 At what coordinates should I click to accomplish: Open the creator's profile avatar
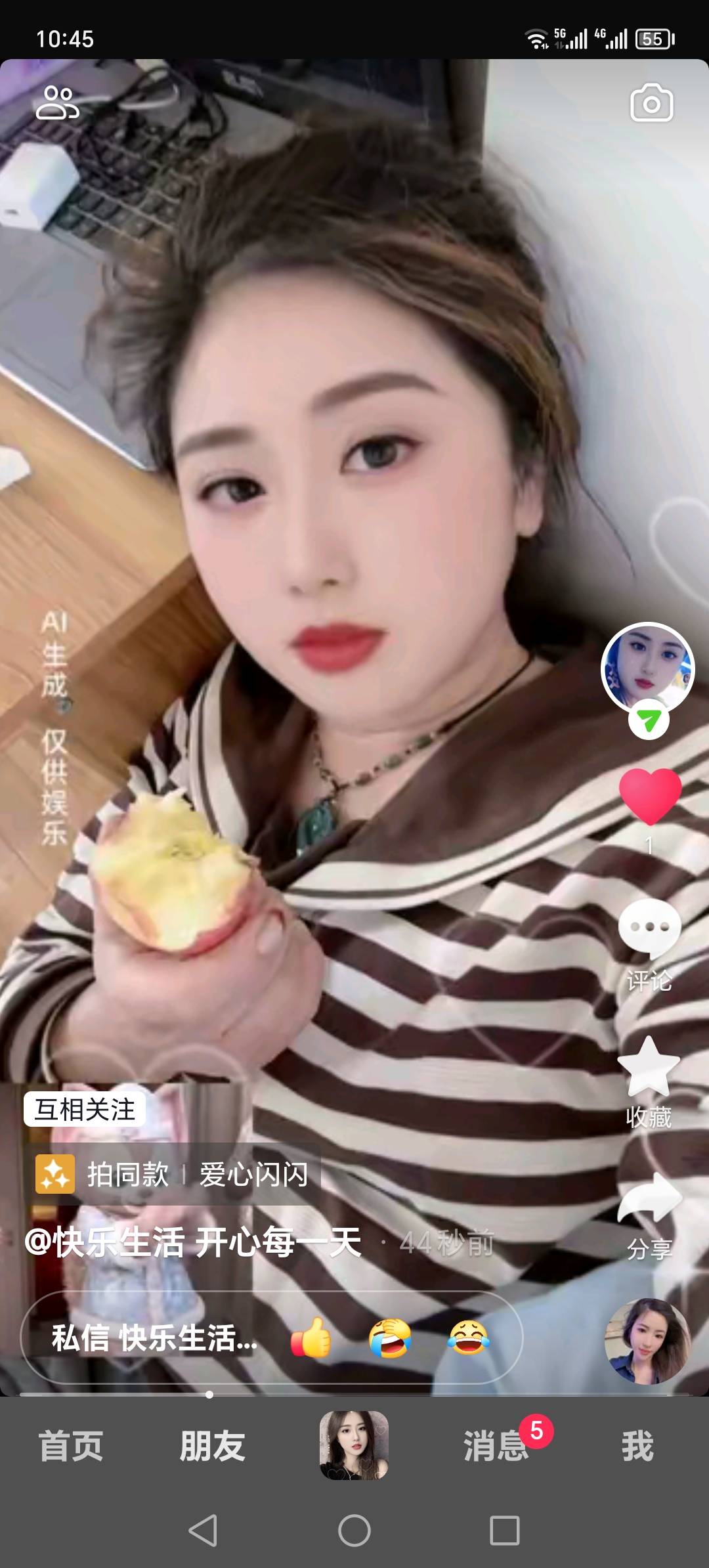647,668
